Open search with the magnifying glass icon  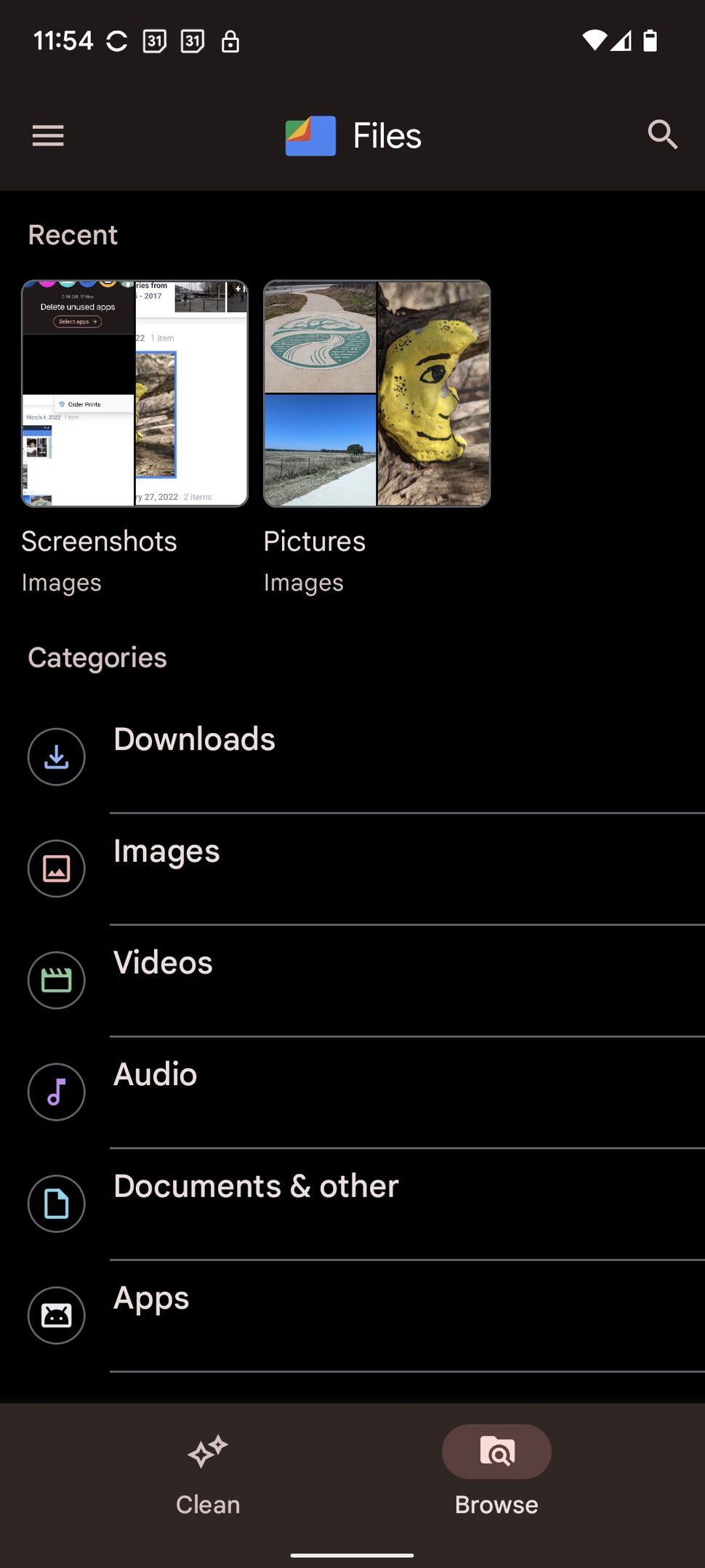(662, 135)
